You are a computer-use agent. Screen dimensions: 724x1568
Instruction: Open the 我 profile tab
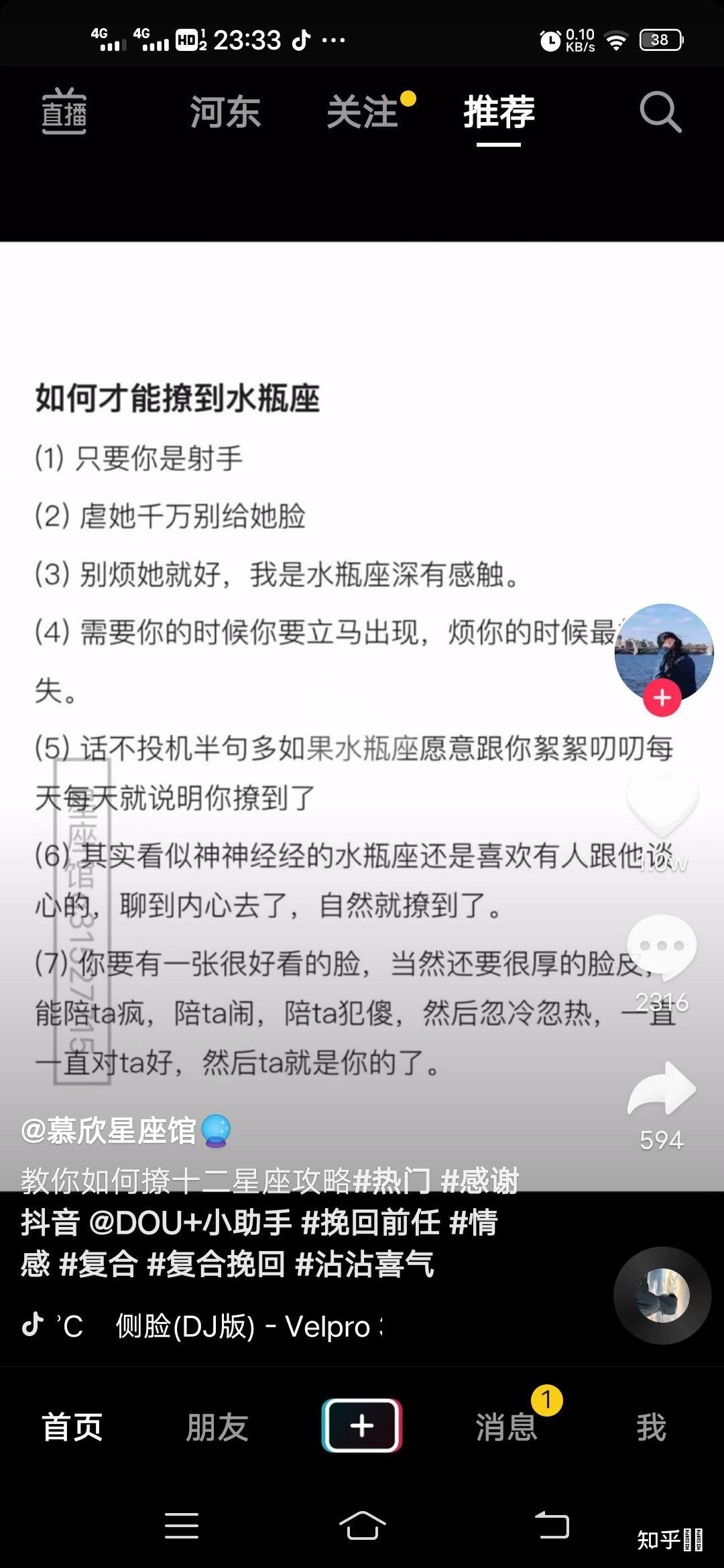pyautogui.click(x=651, y=1427)
